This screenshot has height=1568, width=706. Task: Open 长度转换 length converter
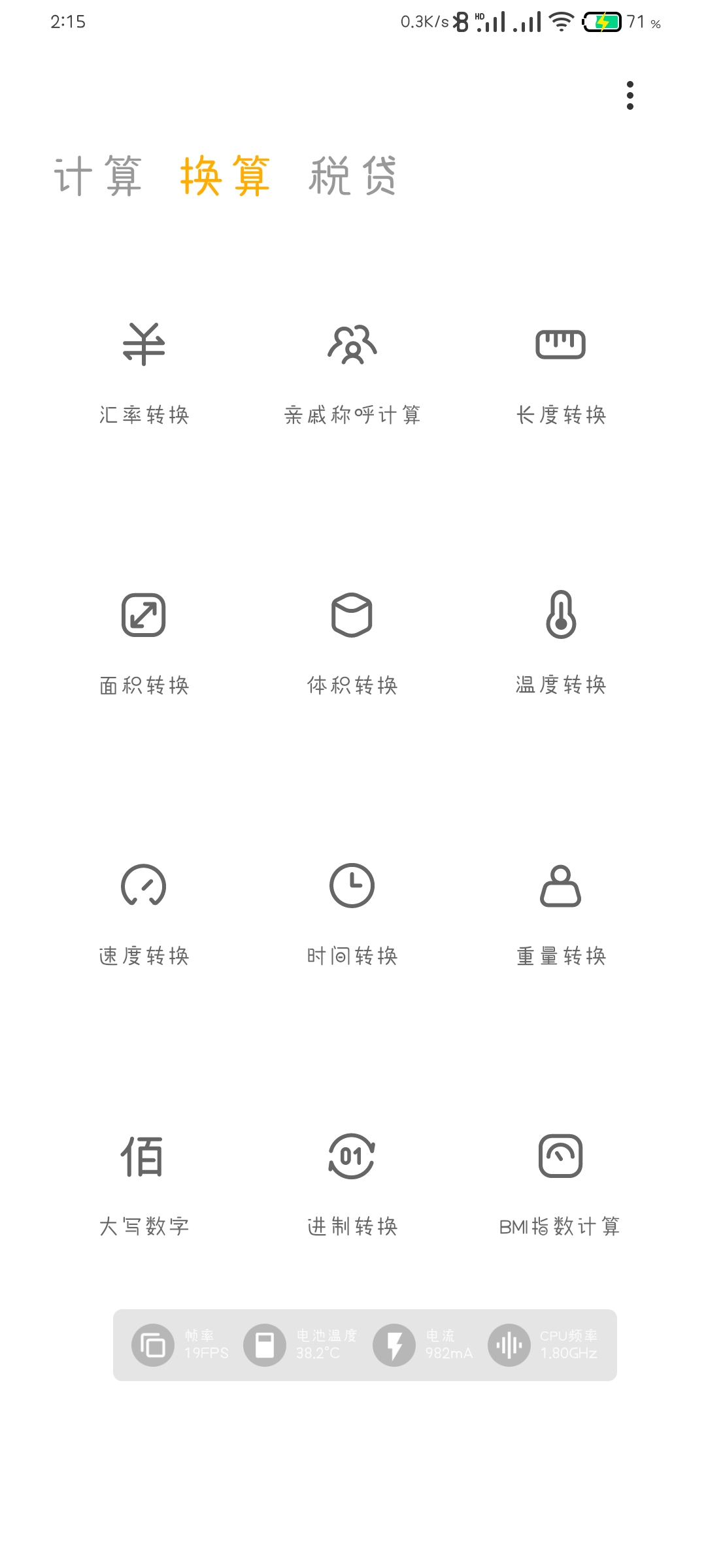[561, 372]
